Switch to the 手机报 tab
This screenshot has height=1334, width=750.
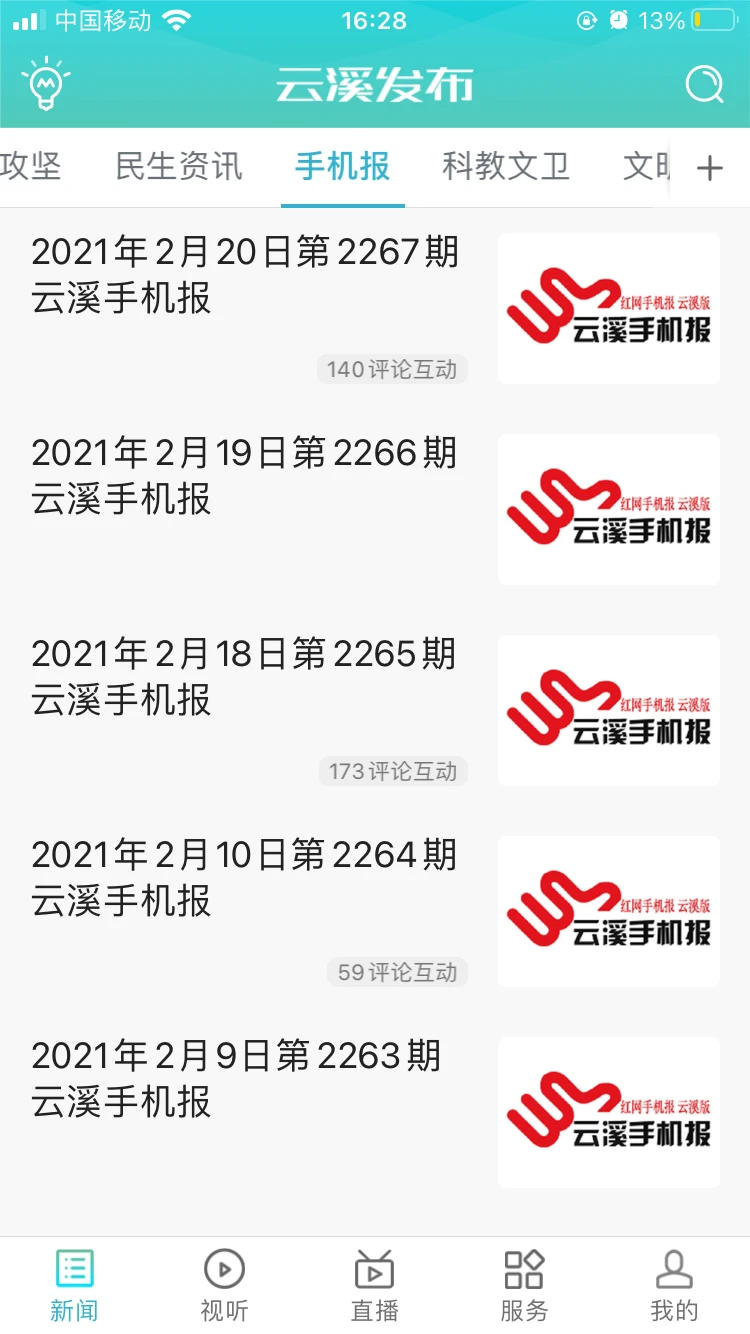pos(343,167)
